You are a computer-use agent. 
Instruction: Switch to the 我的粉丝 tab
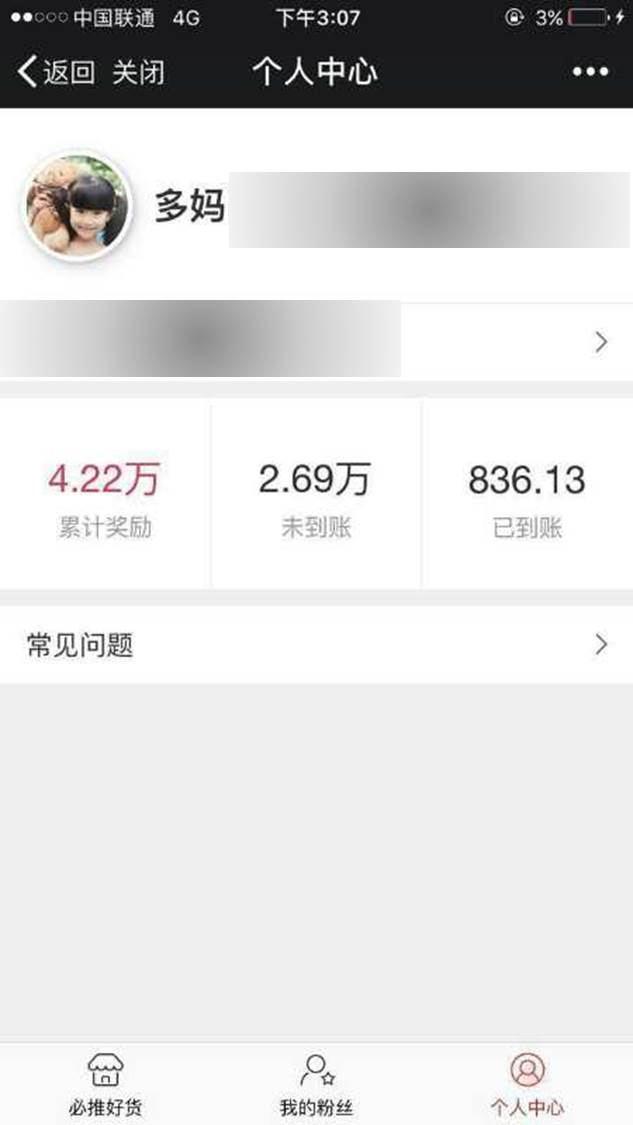click(316, 1084)
